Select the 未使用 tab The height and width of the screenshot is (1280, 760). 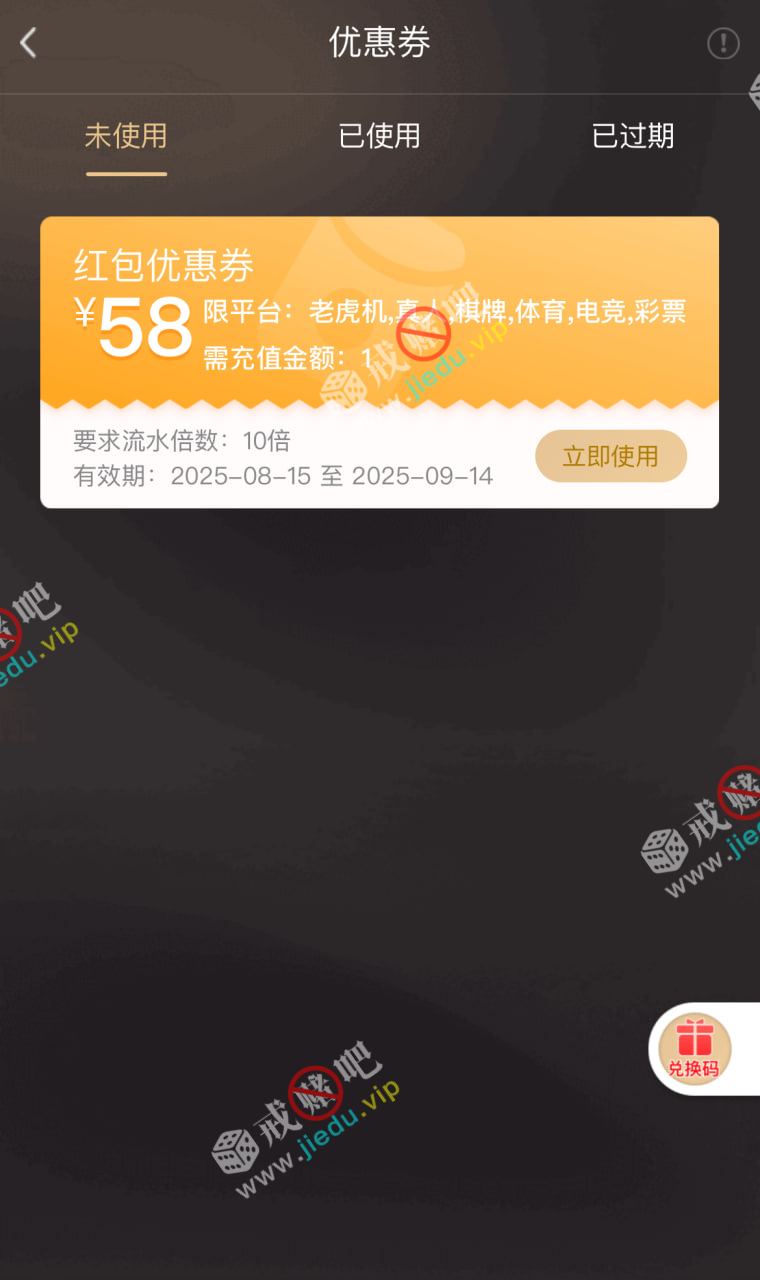coord(126,136)
